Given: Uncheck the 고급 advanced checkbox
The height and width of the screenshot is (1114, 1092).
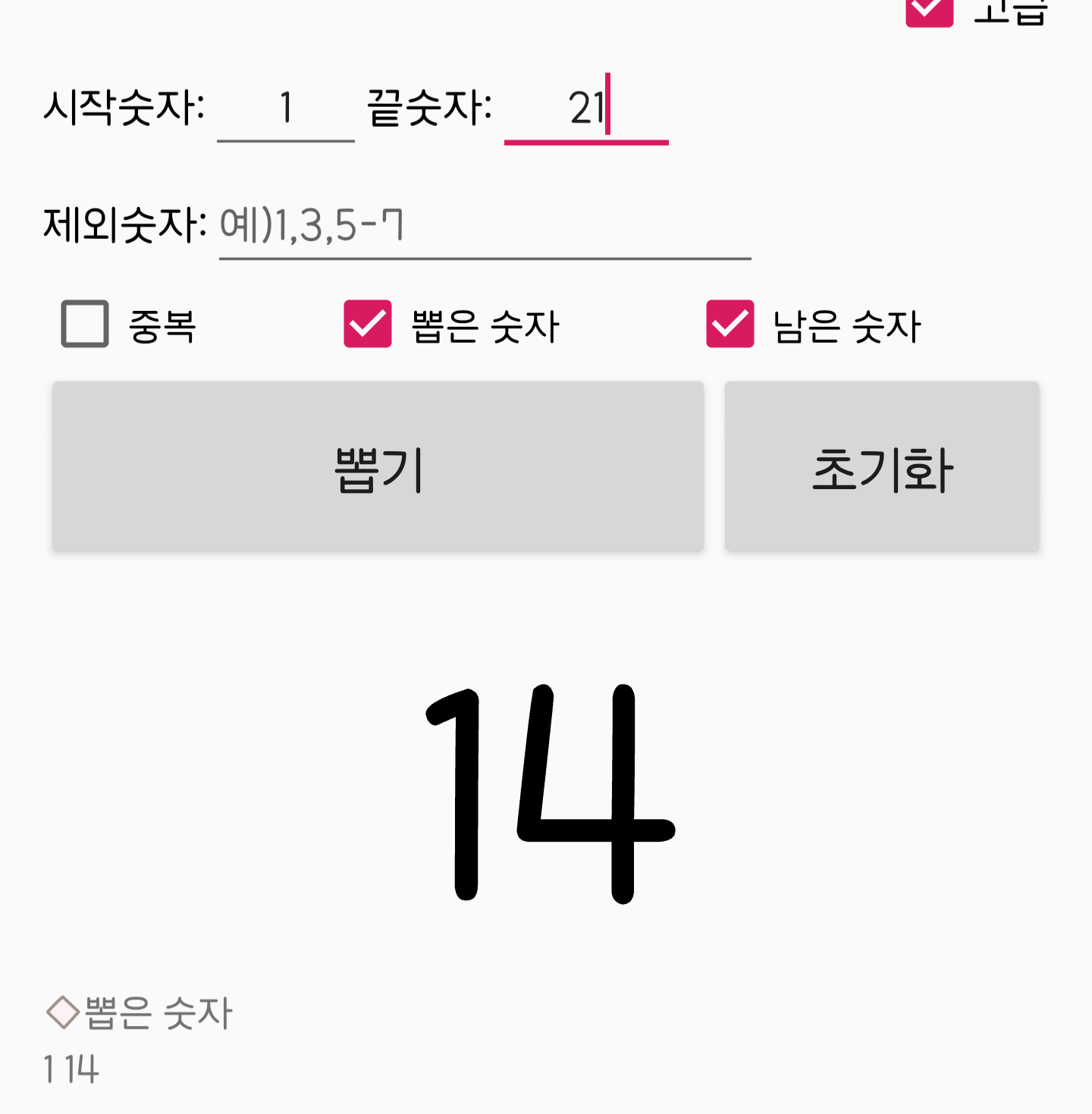Looking at the screenshot, I should click(929, 9).
